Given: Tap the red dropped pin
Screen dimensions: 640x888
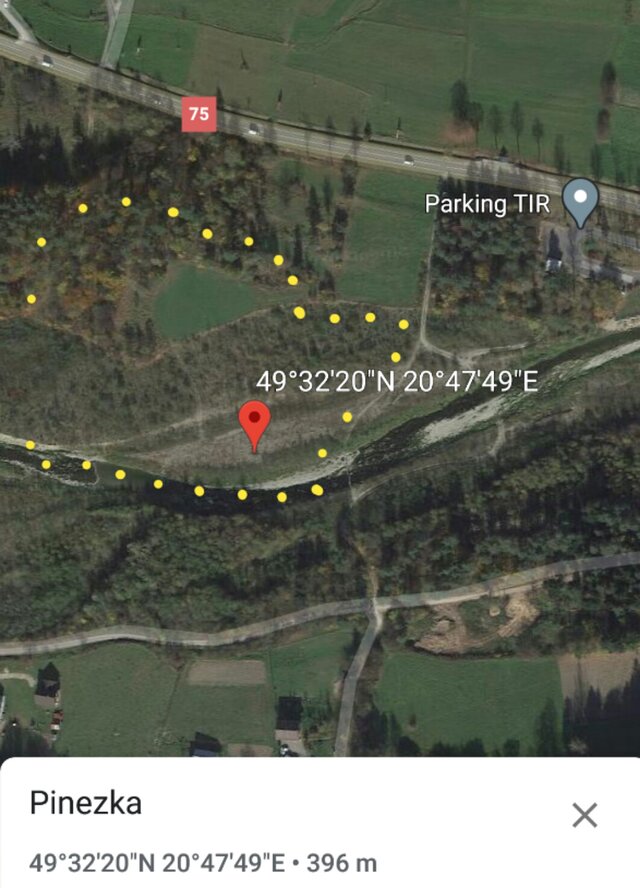Looking at the screenshot, I should point(256,423).
